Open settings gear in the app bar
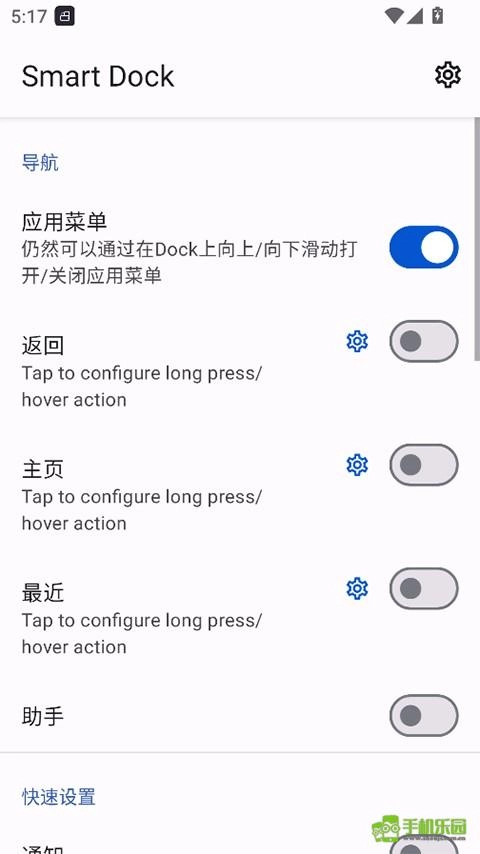Viewport: 480px width, 854px height. (x=448, y=75)
